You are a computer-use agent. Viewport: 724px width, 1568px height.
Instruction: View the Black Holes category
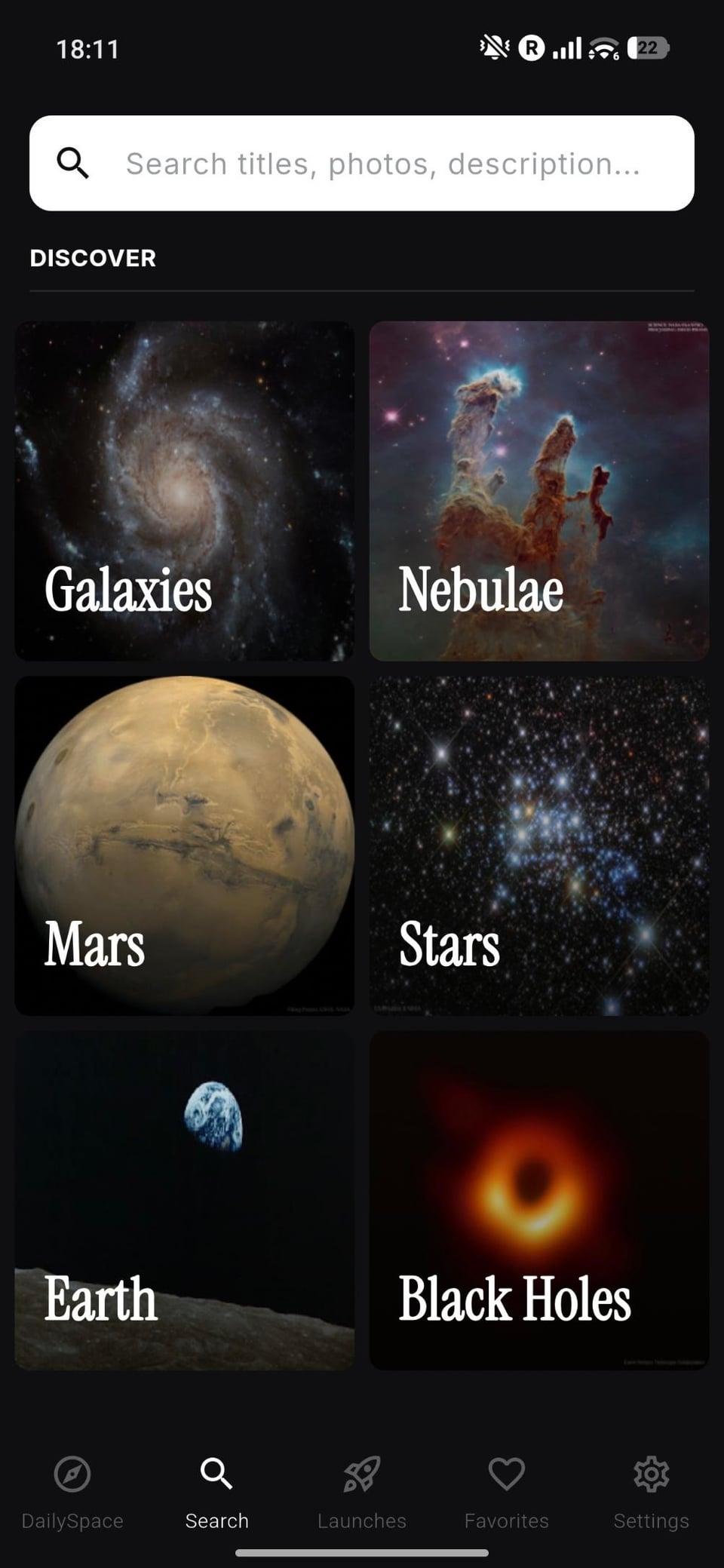point(538,1200)
